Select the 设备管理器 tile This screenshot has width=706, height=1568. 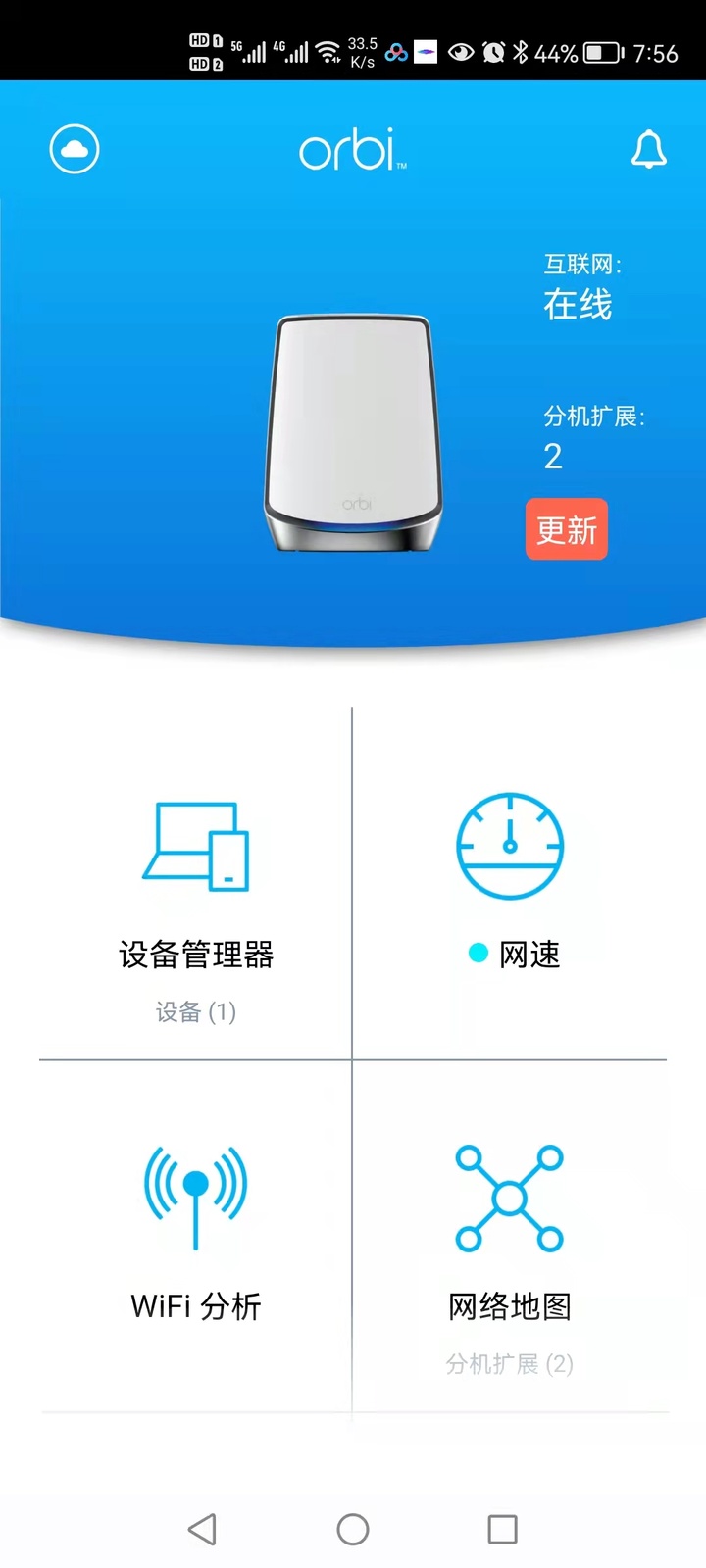tap(195, 955)
